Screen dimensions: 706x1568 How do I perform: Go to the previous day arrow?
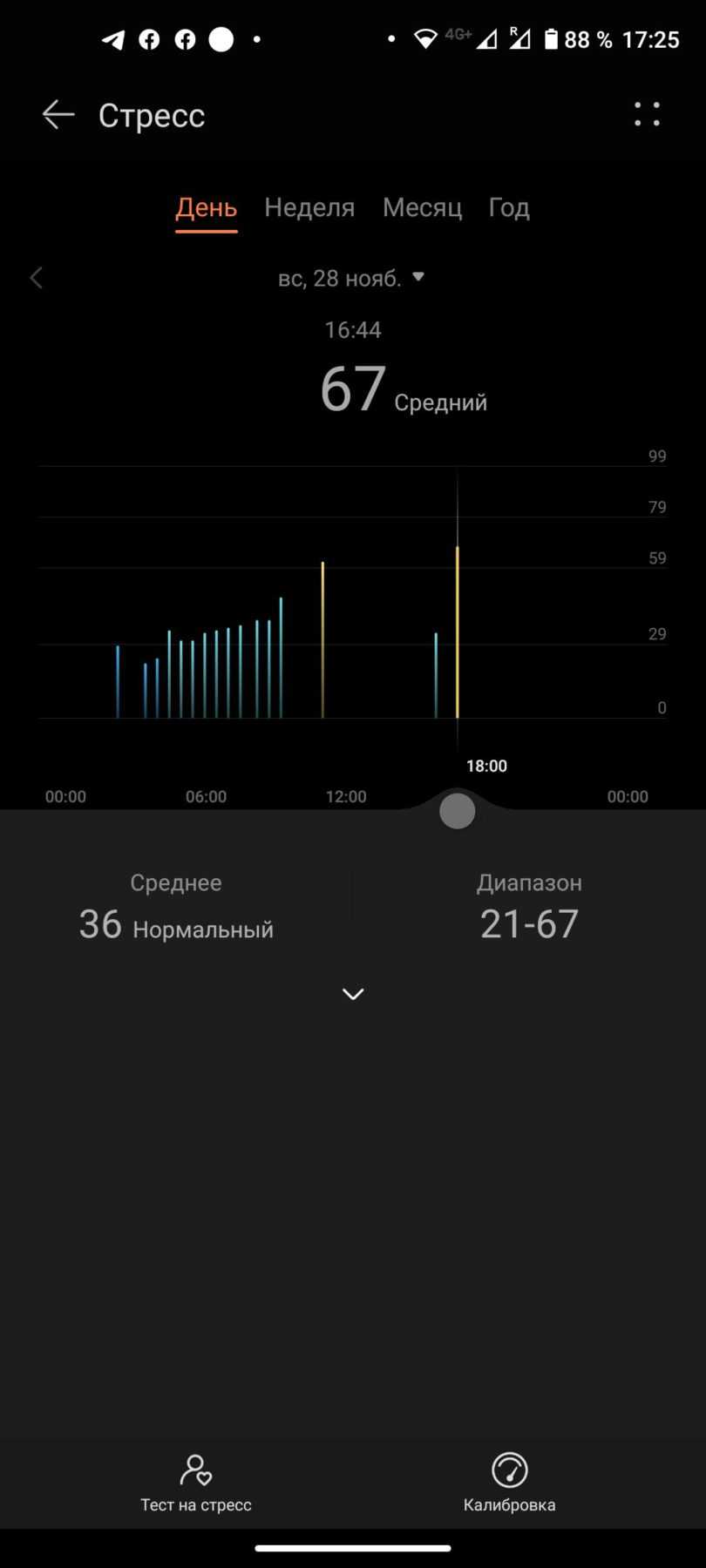click(36, 278)
